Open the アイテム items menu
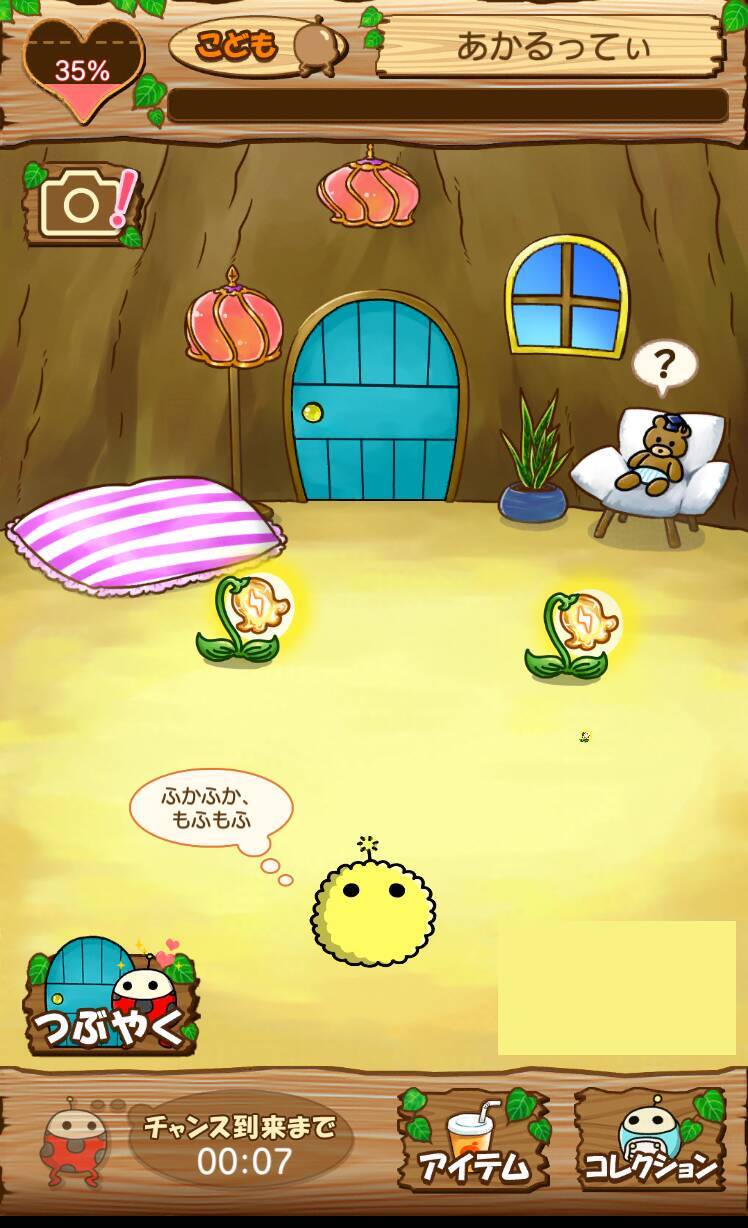Screen dimensions: 748x1228 coord(474,1139)
